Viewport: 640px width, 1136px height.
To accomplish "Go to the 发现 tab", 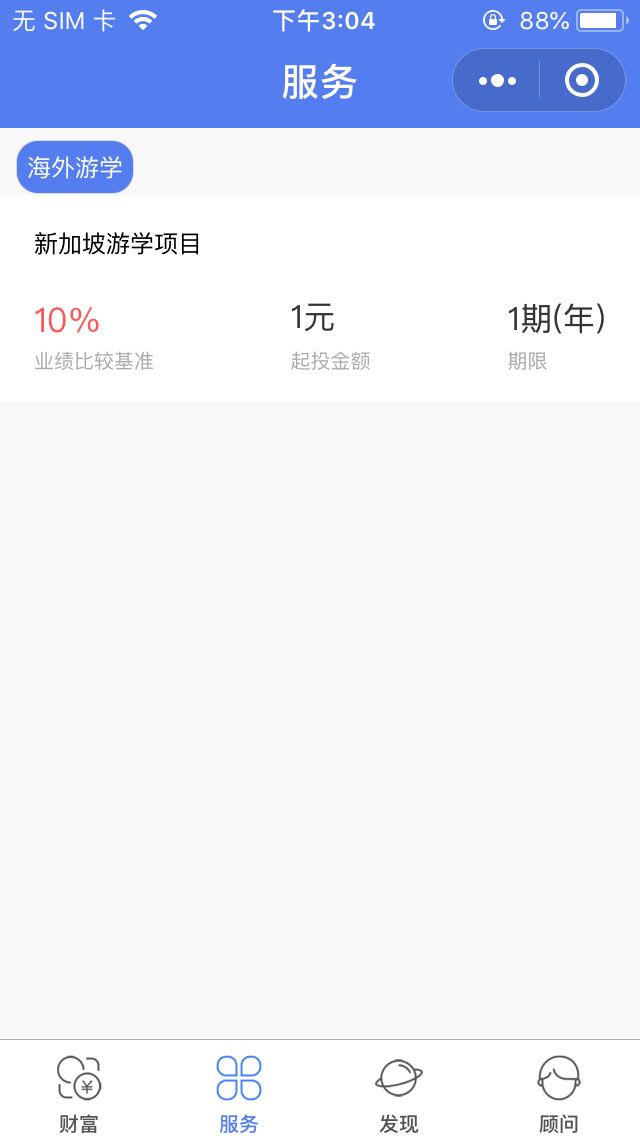I will (399, 1093).
